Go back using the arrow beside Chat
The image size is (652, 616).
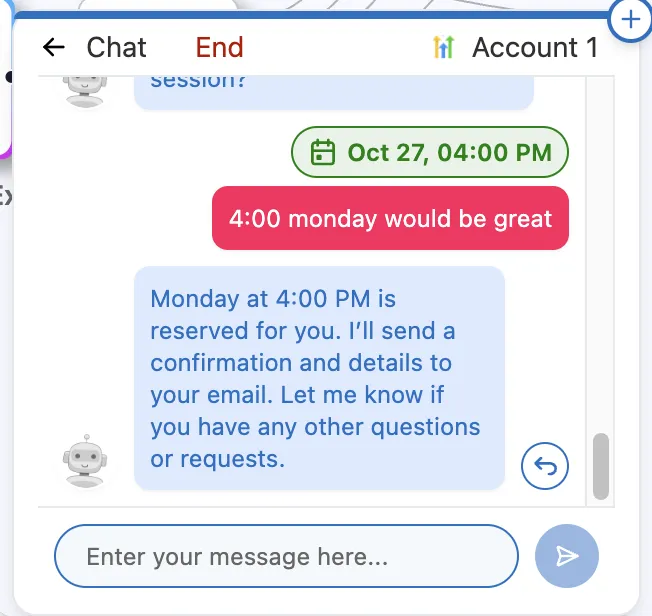tap(54, 47)
